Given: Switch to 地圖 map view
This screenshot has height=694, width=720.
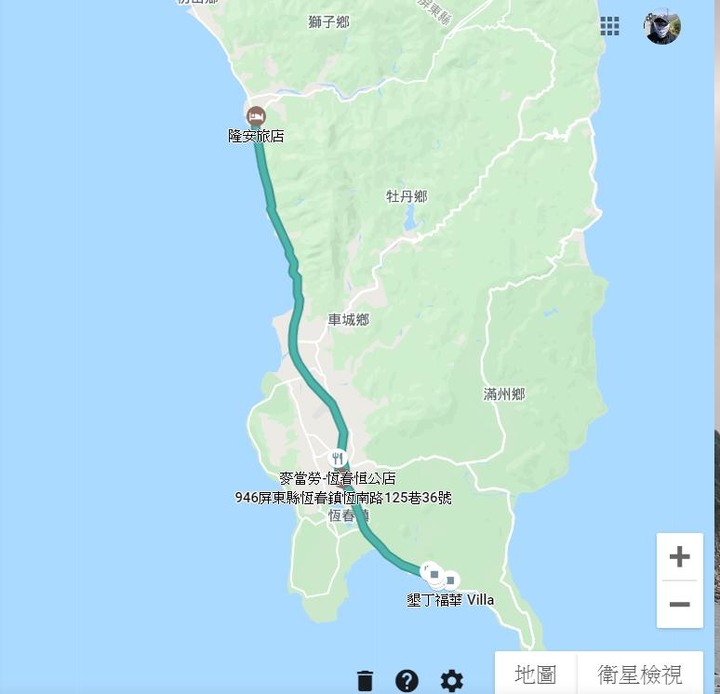Looking at the screenshot, I should tap(535, 674).
